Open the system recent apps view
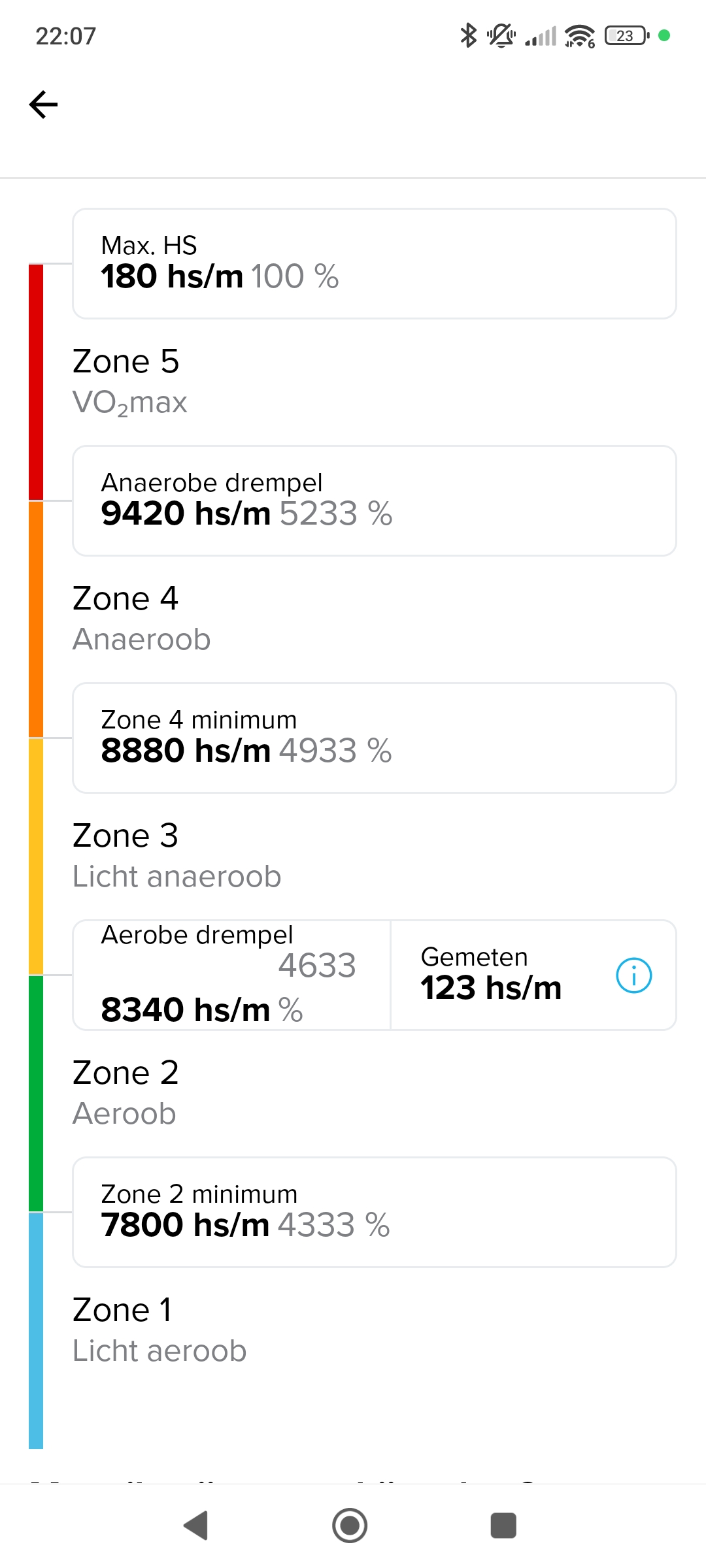This screenshot has height=1568, width=706. (x=503, y=1526)
